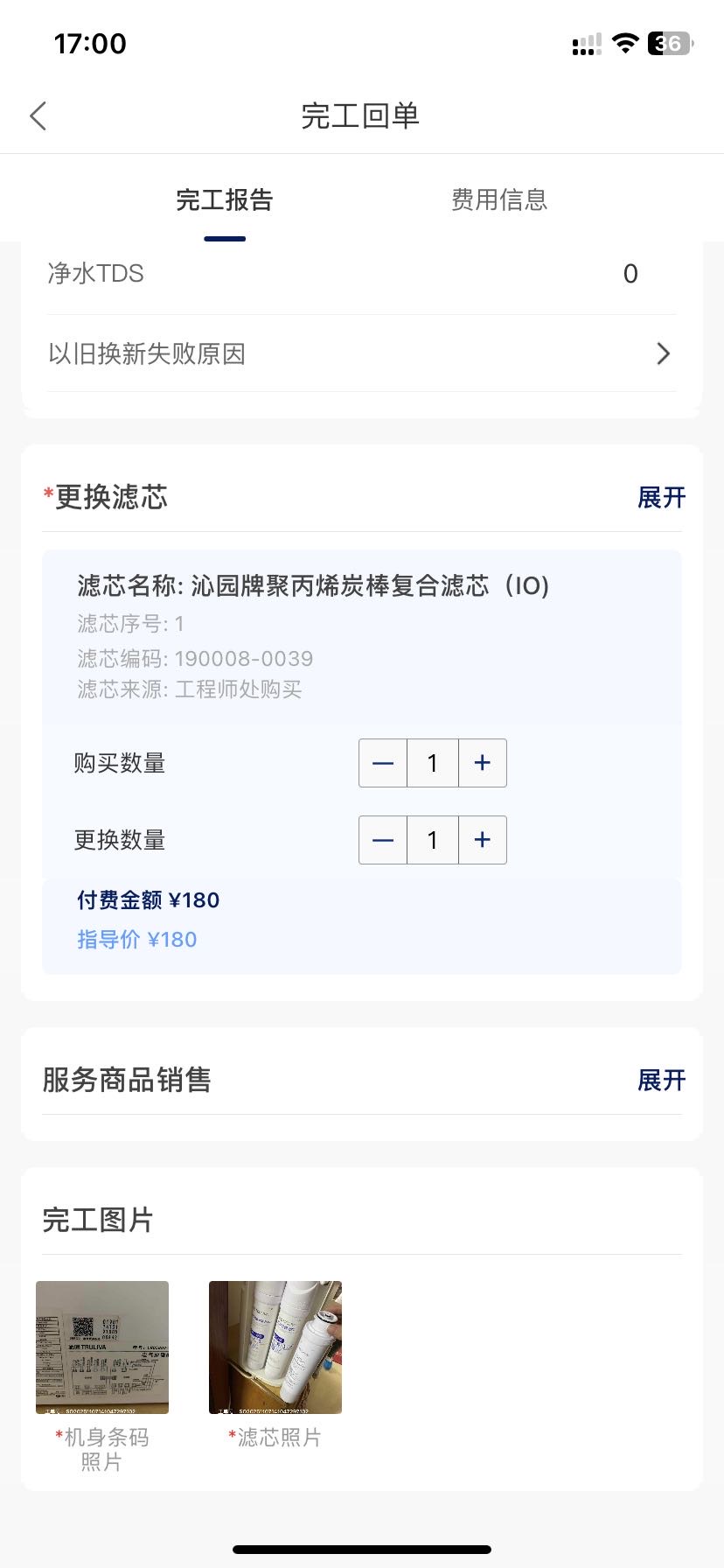Screen dimensions: 724x1568
Task: Open the 机身条码照片 thumbnail
Action: pos(102,1347)
